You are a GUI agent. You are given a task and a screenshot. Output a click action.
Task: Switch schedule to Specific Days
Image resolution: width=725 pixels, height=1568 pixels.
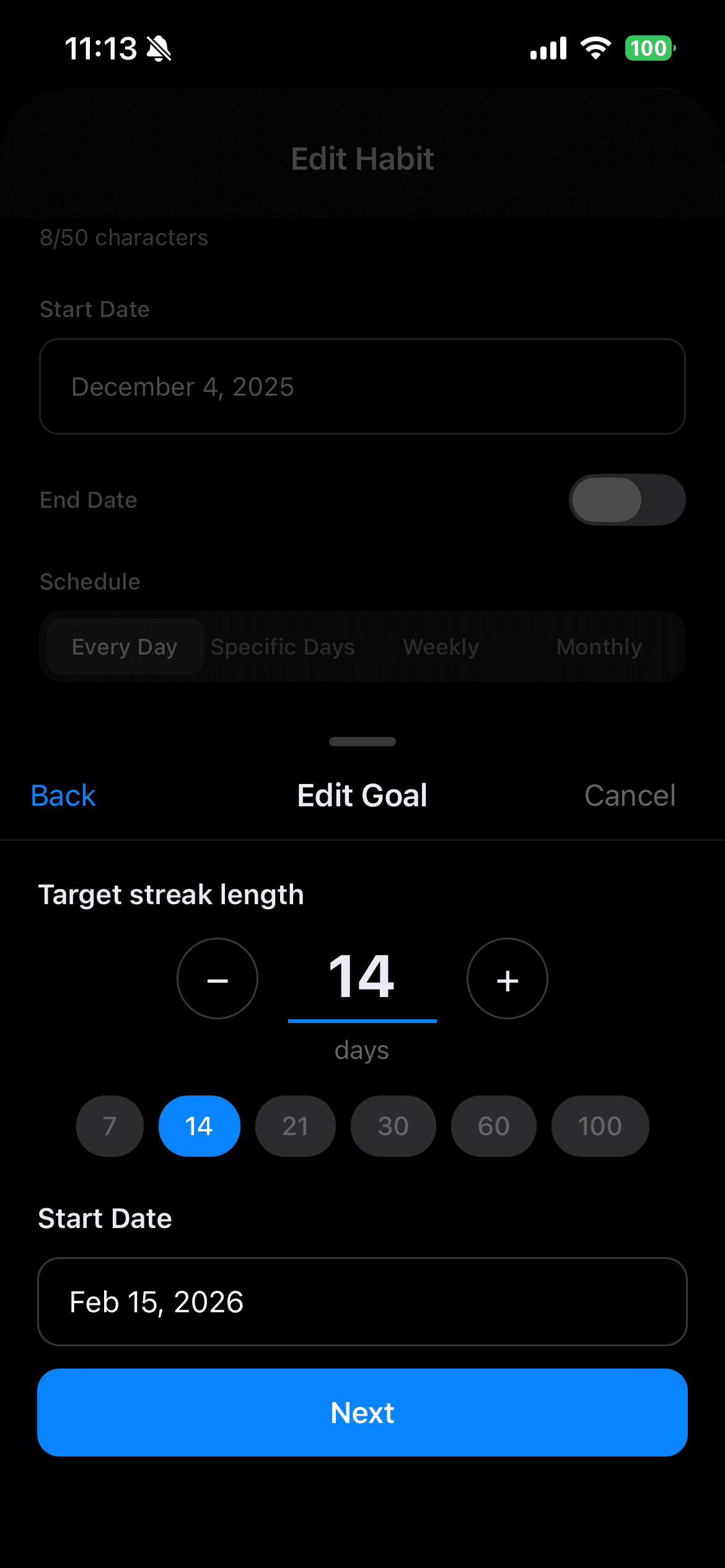pyautogui.click(x=282, y=646)
